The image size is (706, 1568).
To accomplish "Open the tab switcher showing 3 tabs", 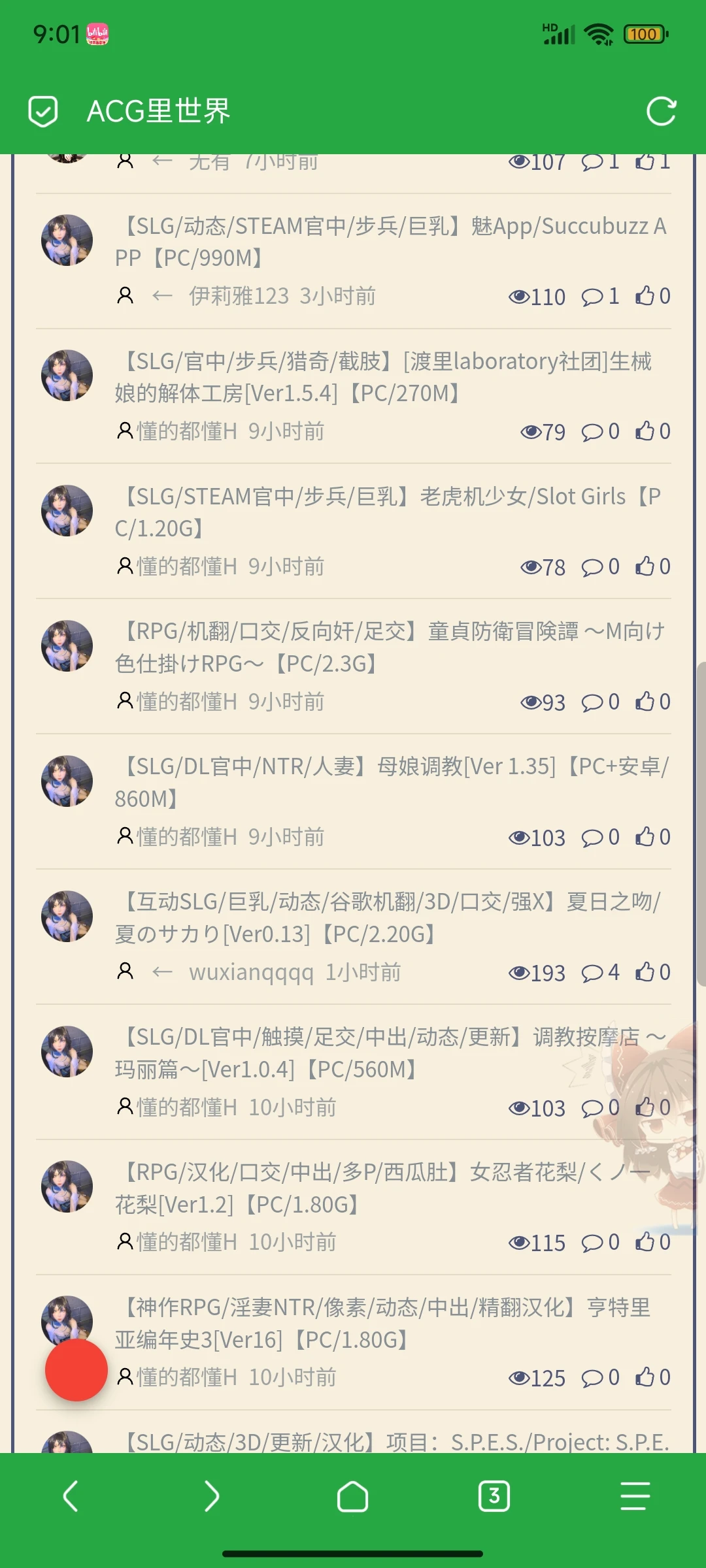I will click(494, 1496).
